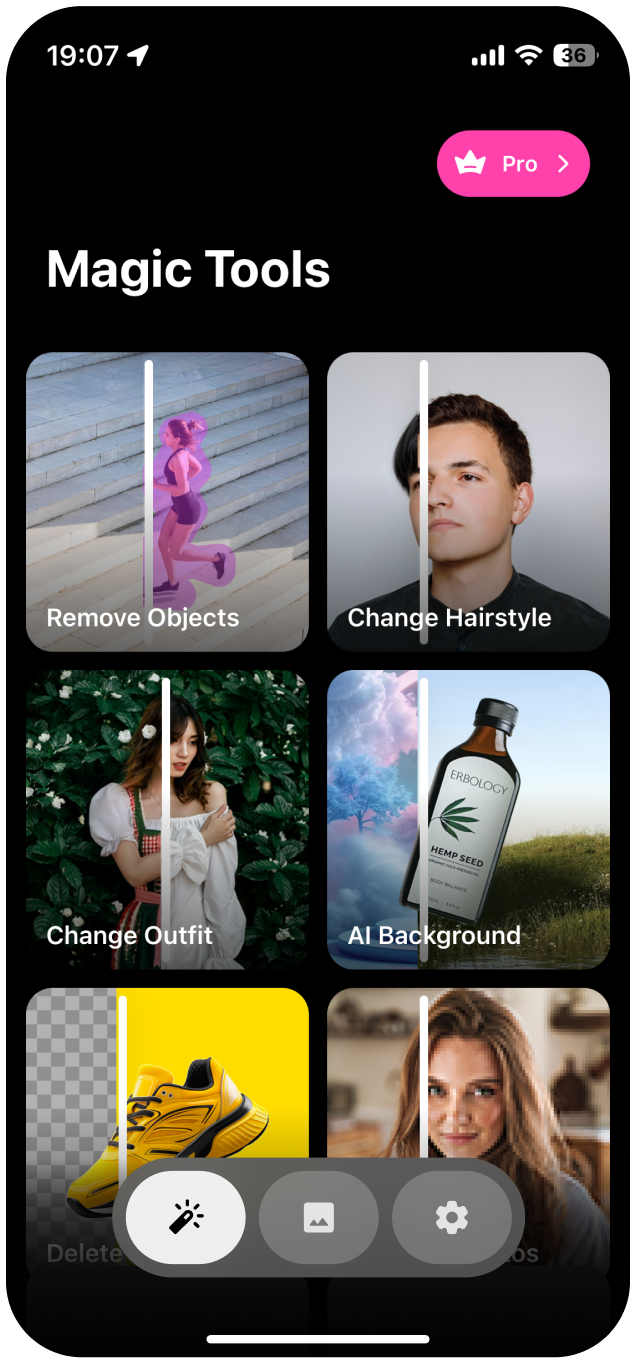Open the Remove Objects tool
Image resolution: width=635 pixels, height=1362 pixels.
[167, 501]
